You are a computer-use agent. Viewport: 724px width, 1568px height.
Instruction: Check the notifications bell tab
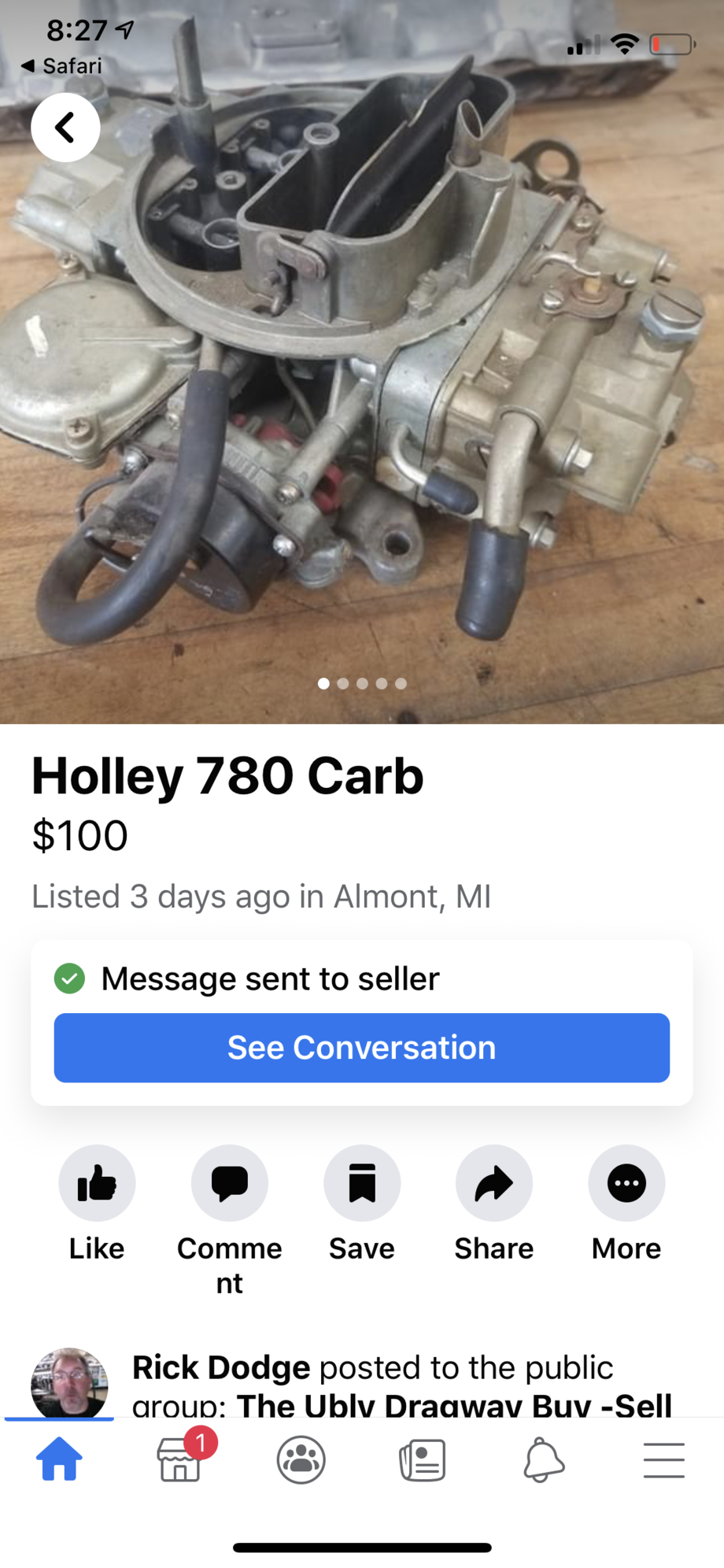544,1459
